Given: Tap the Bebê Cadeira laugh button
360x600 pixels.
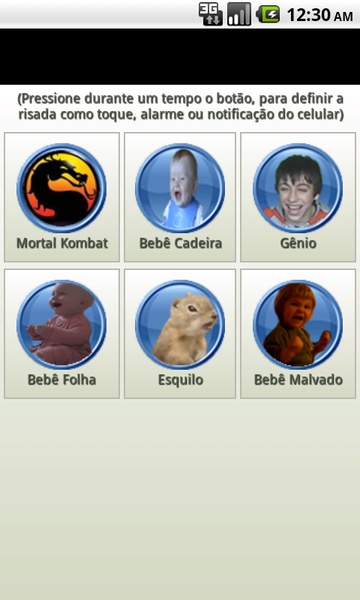Looking at the screenshot, I should point(180,197).
